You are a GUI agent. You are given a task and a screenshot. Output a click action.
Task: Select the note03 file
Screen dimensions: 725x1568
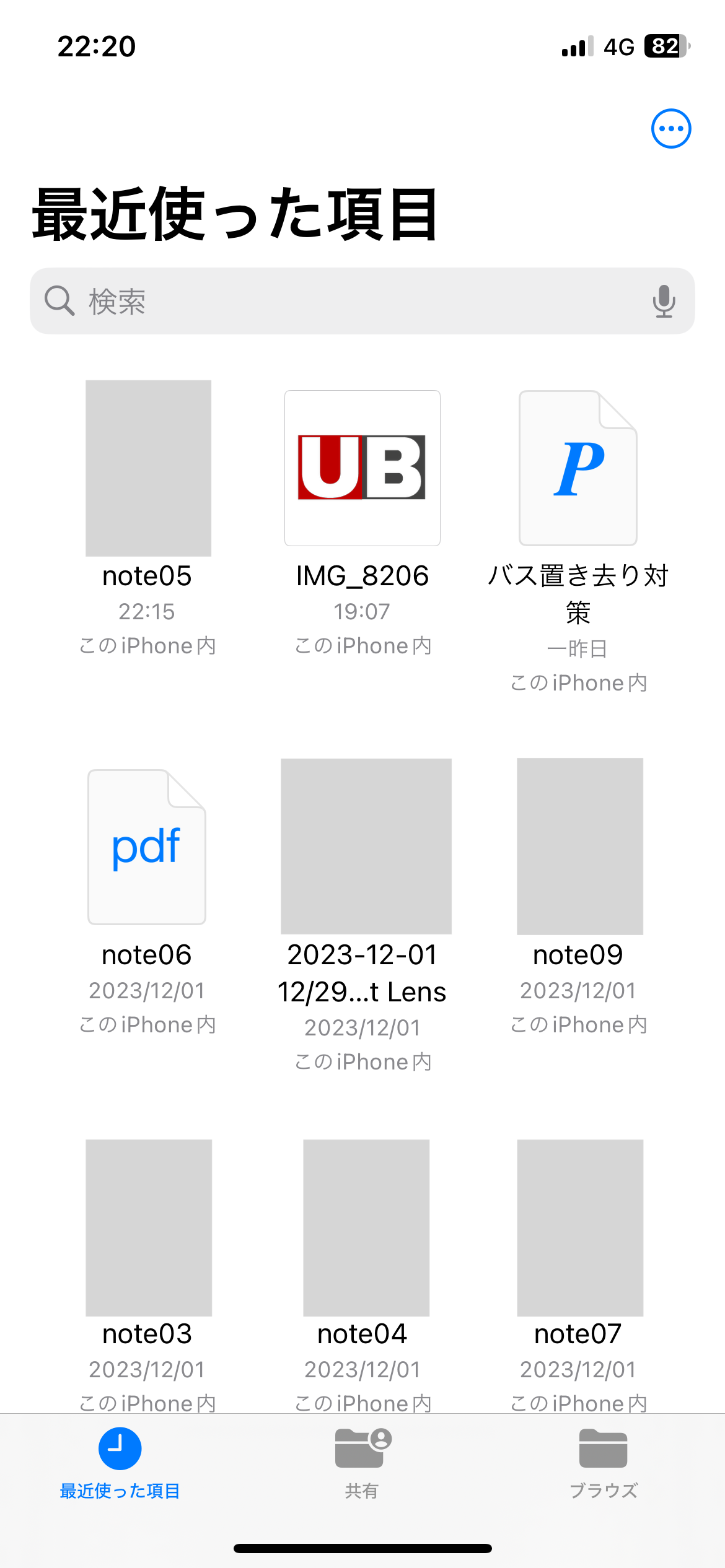click(149, 1227)
